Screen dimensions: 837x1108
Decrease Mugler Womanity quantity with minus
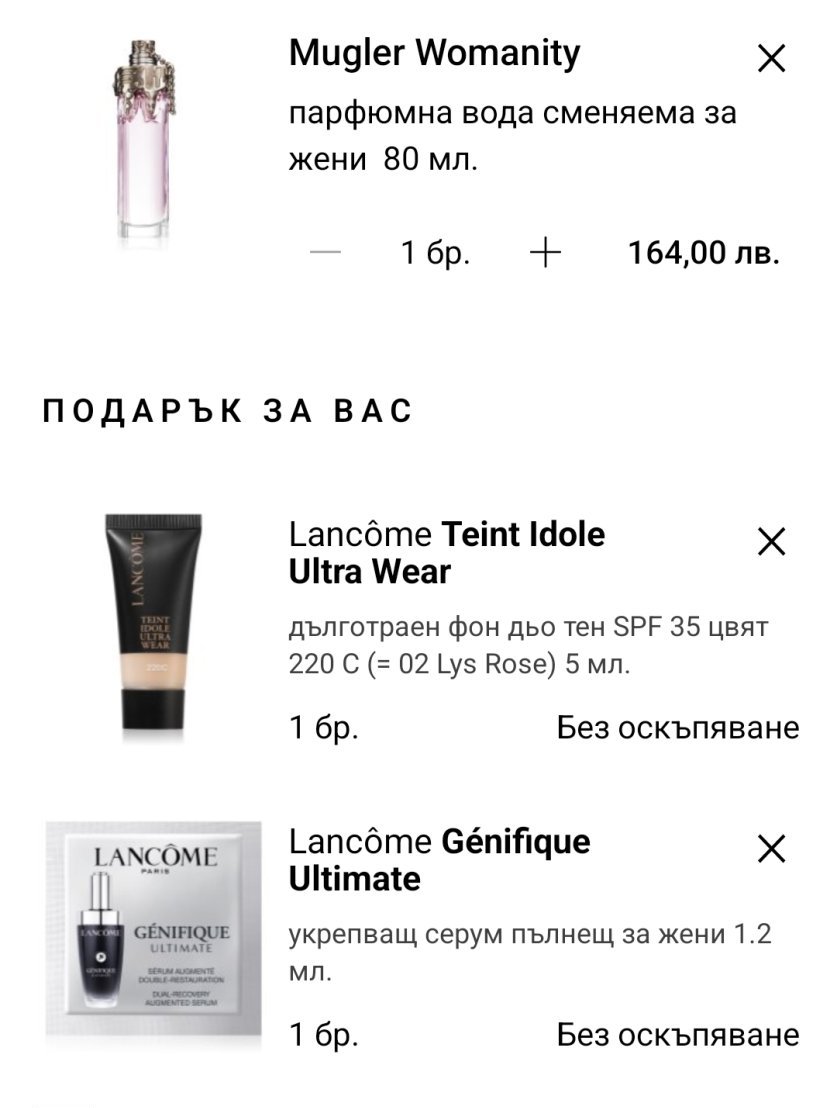326,253
